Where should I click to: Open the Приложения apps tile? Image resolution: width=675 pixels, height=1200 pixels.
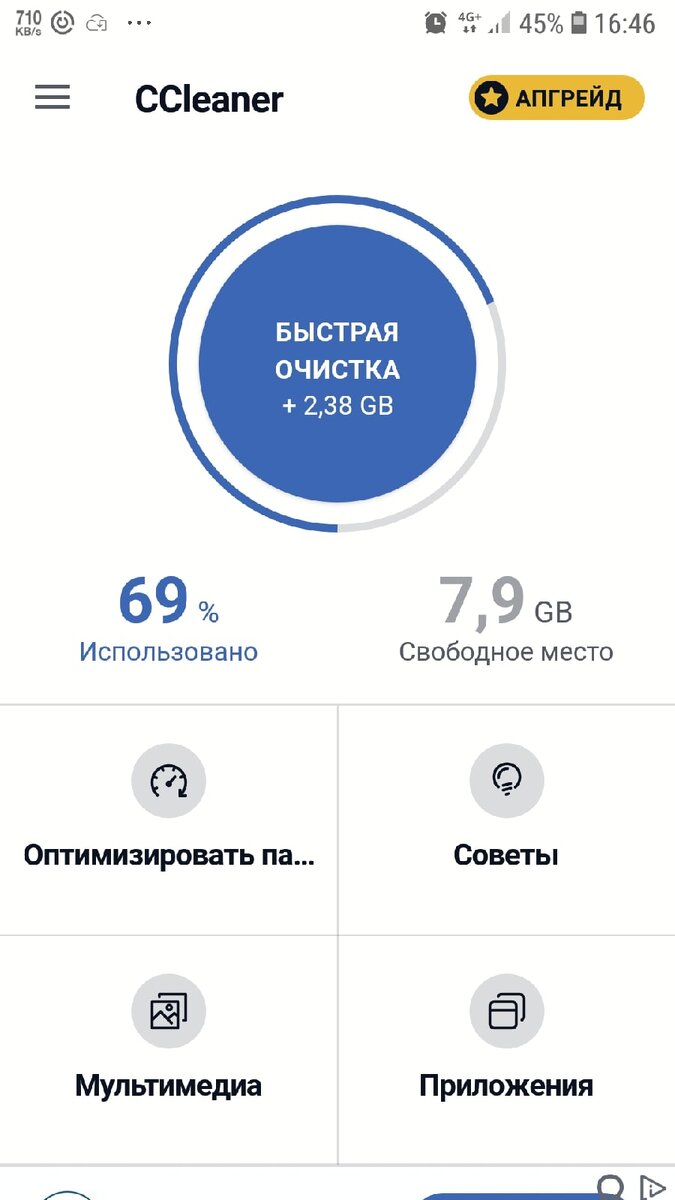click(506, 1050)
